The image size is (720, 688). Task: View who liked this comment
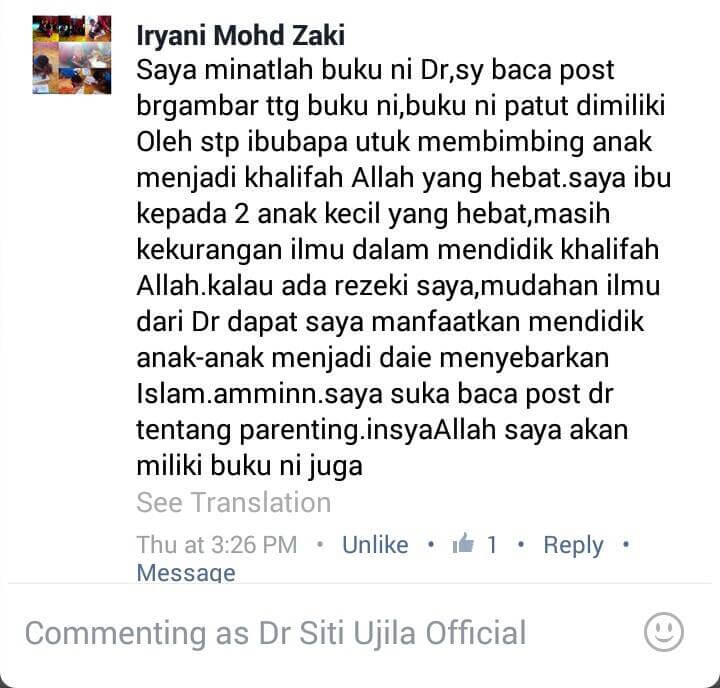click(475, 545)
